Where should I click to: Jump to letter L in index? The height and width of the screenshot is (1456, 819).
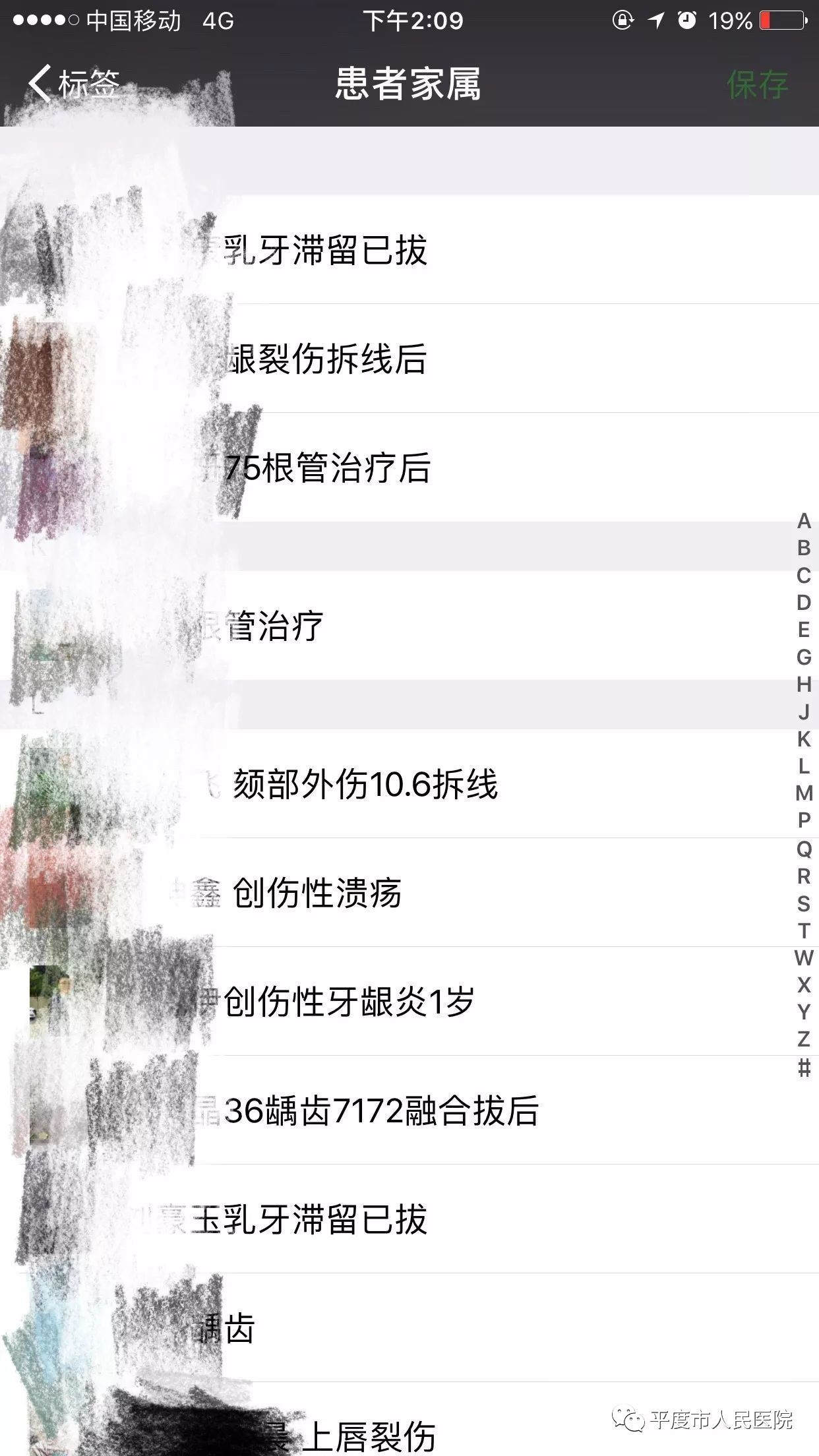click(803, 766)
